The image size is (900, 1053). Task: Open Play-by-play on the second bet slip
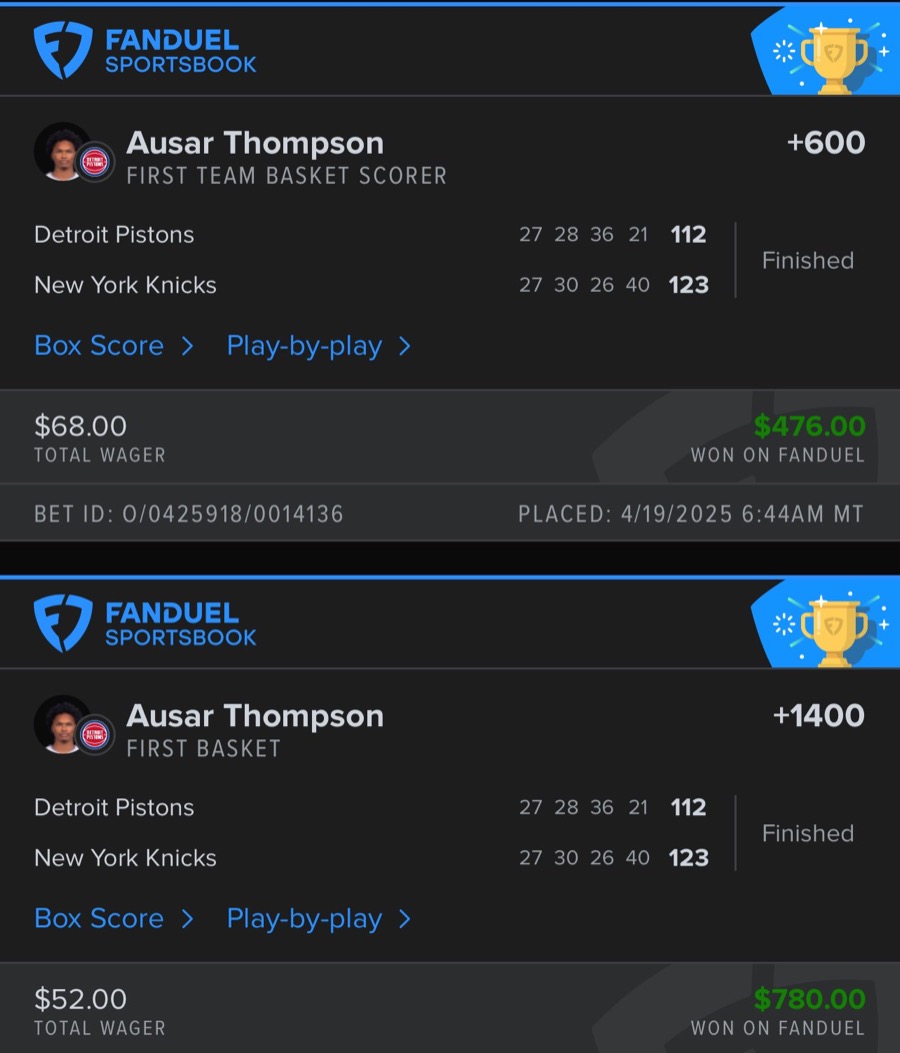[x=305, y=918]
